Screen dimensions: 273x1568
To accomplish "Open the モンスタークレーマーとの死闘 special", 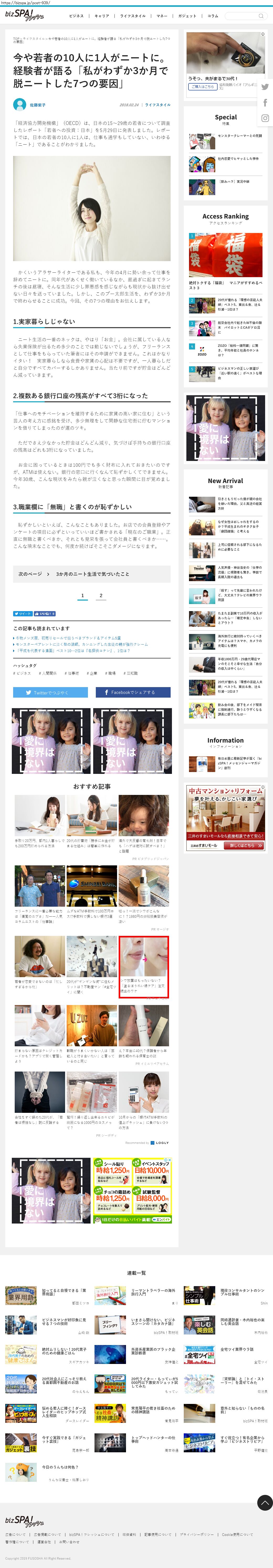I will coord(240,136).
